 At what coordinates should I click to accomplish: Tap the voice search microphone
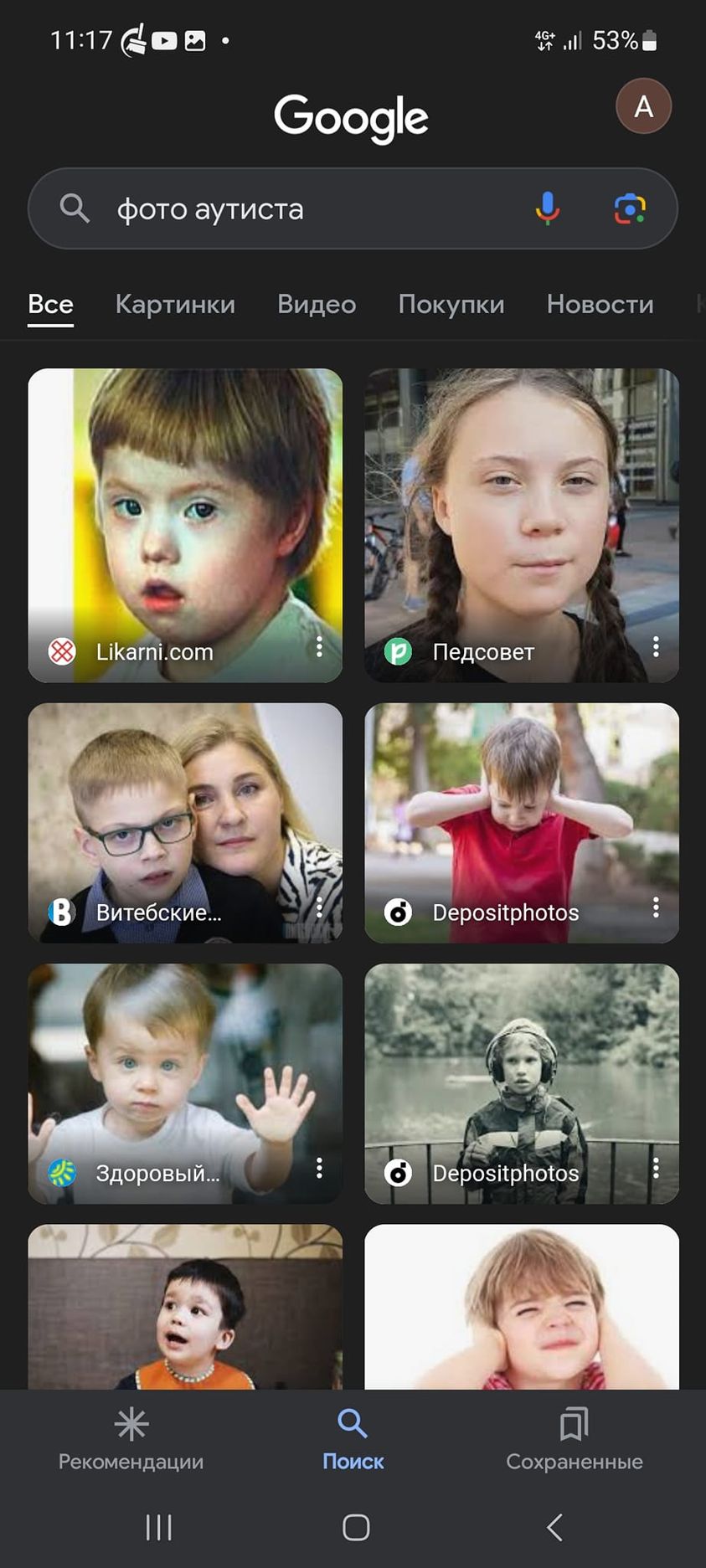point(547,208)
